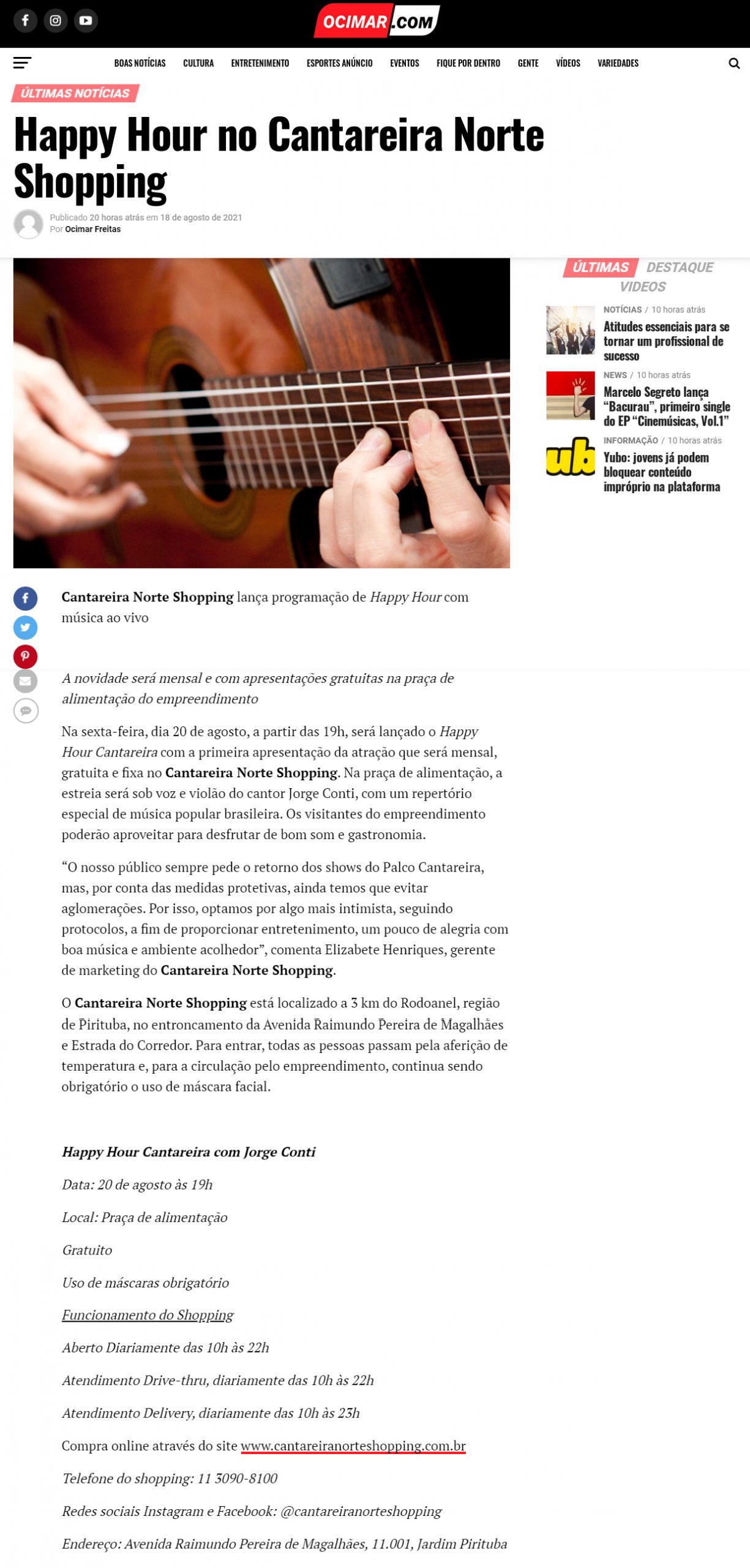
Task: Share the article by email
Action: (25, 681)
